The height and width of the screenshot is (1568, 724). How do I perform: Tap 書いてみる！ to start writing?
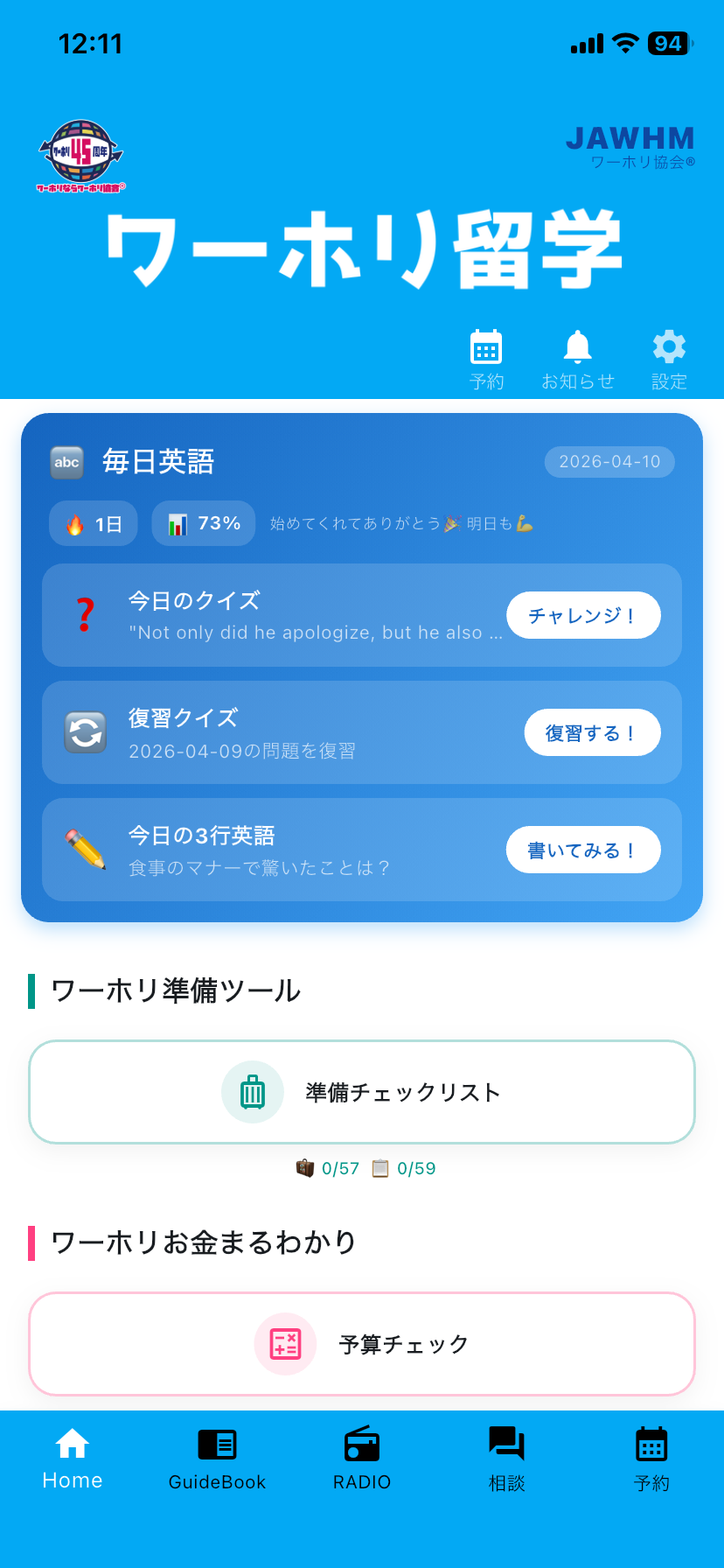(x=582, y=849)
